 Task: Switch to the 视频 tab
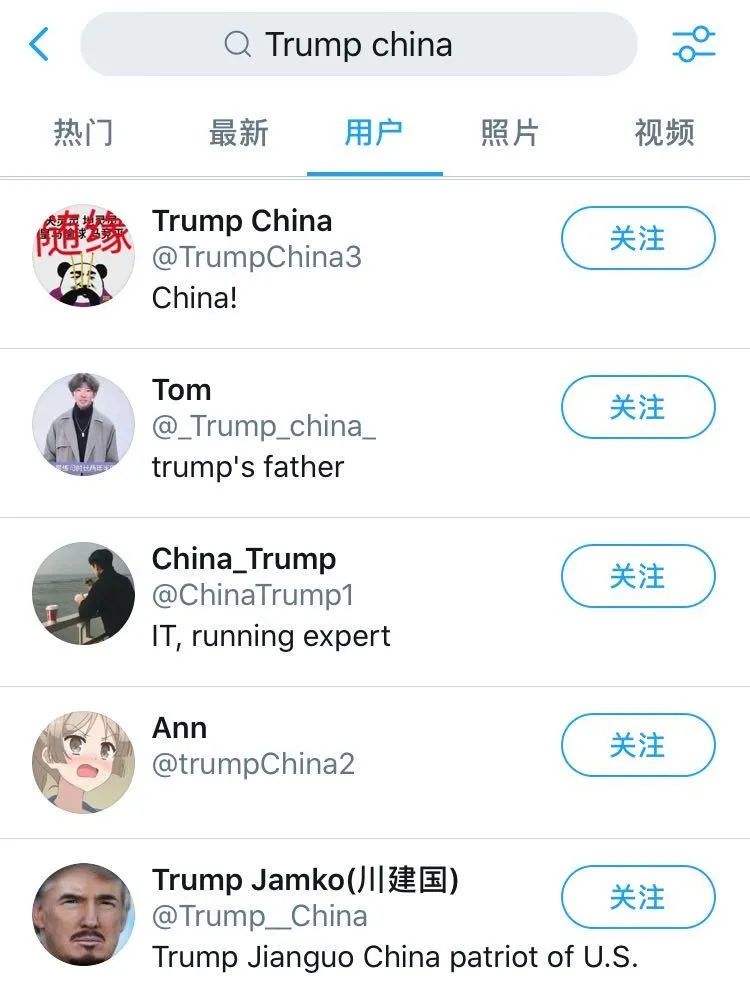[x=665, y=133]
